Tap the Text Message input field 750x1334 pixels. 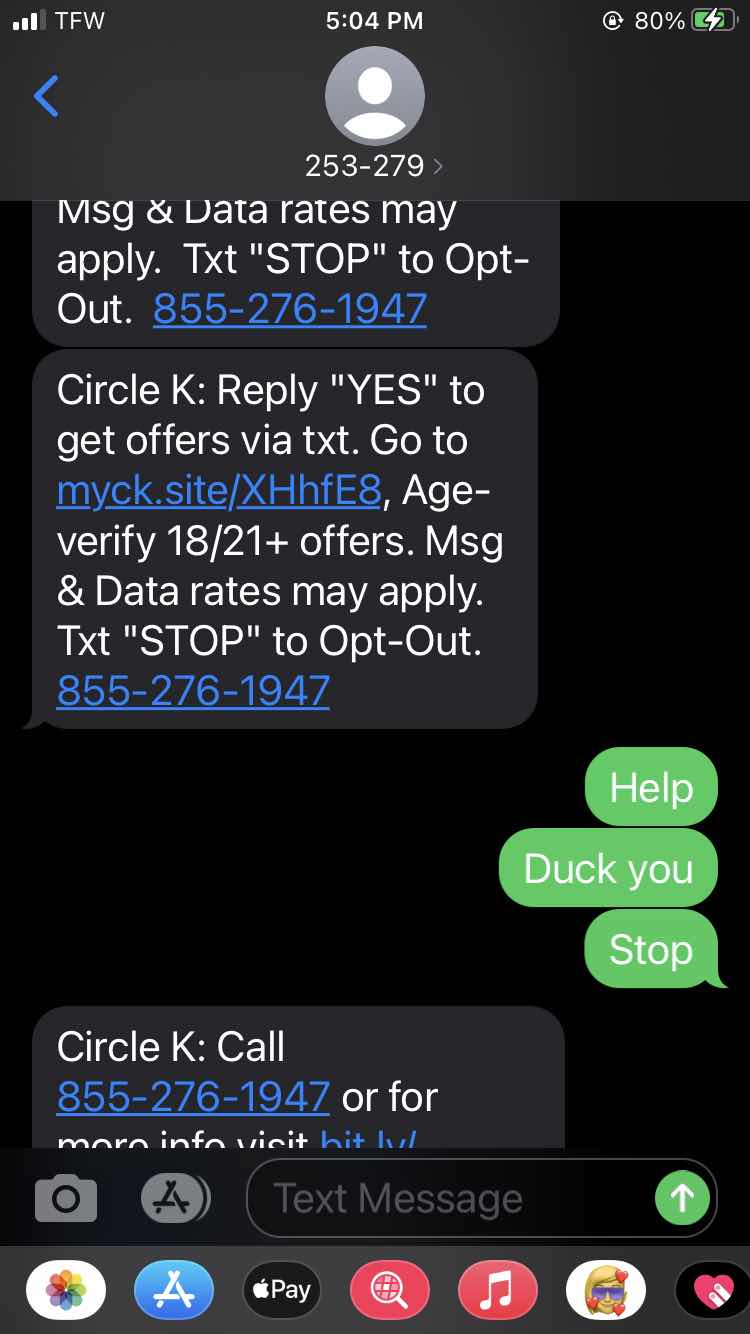tap(450, 1197)
